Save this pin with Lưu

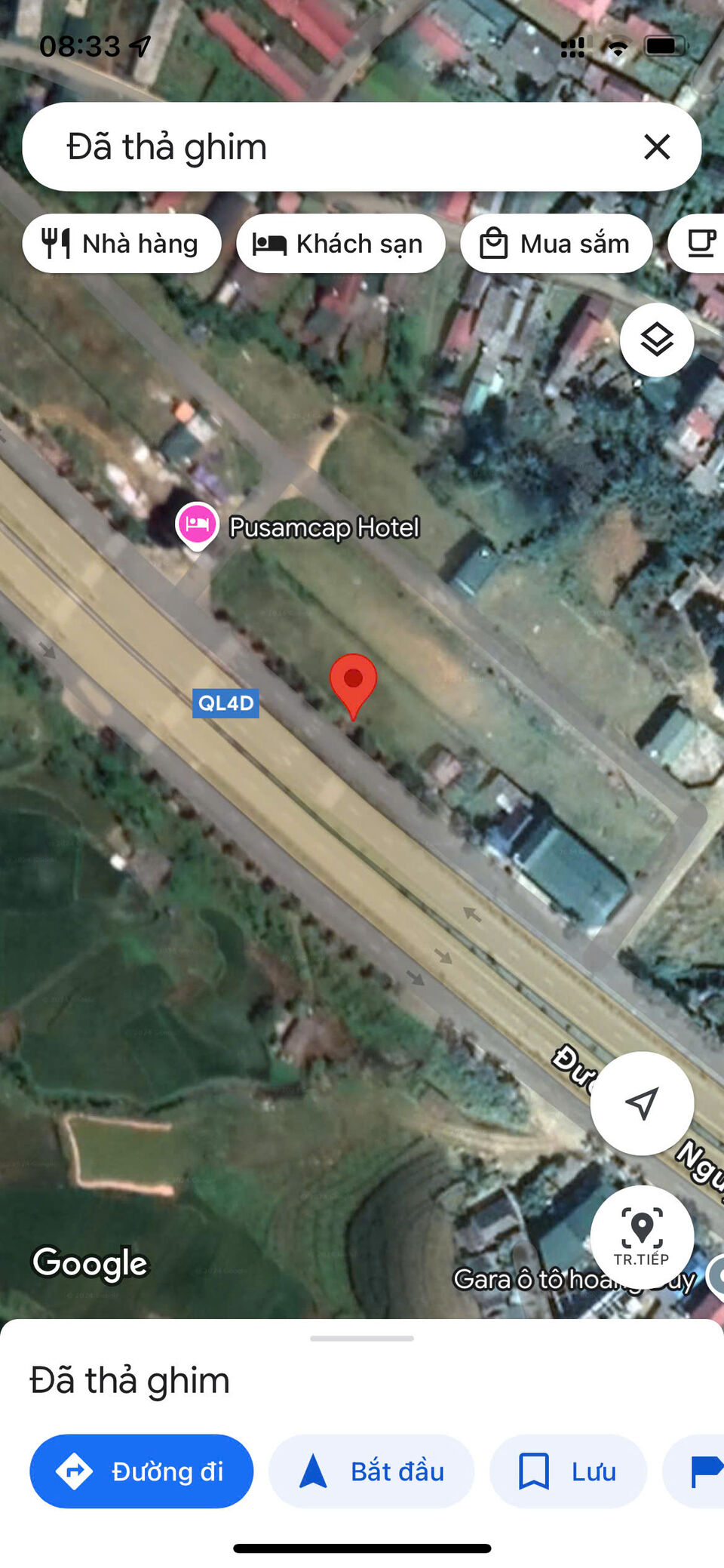click(568, 1471)
